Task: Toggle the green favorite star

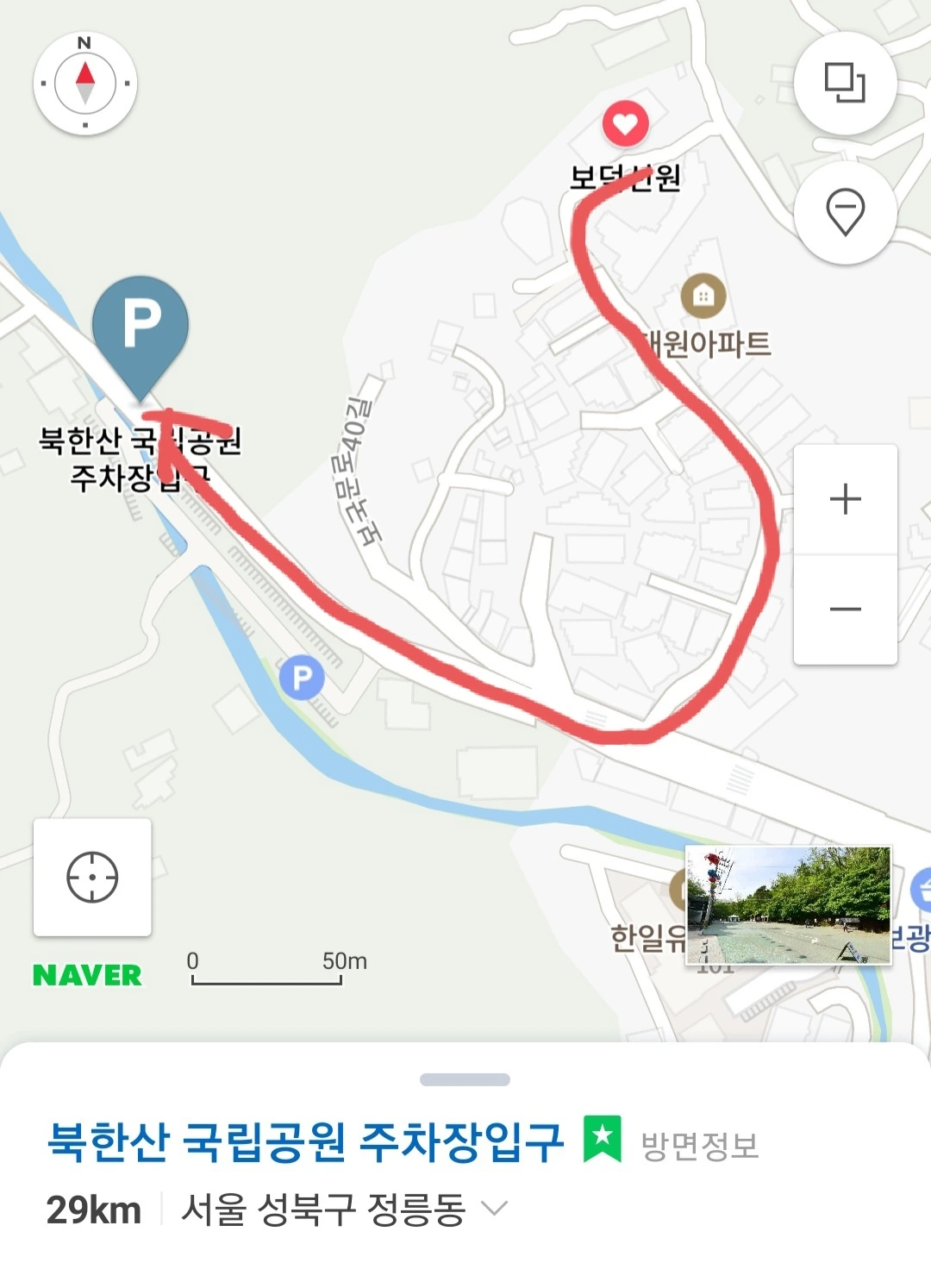Action: [x=602, y=1139]
